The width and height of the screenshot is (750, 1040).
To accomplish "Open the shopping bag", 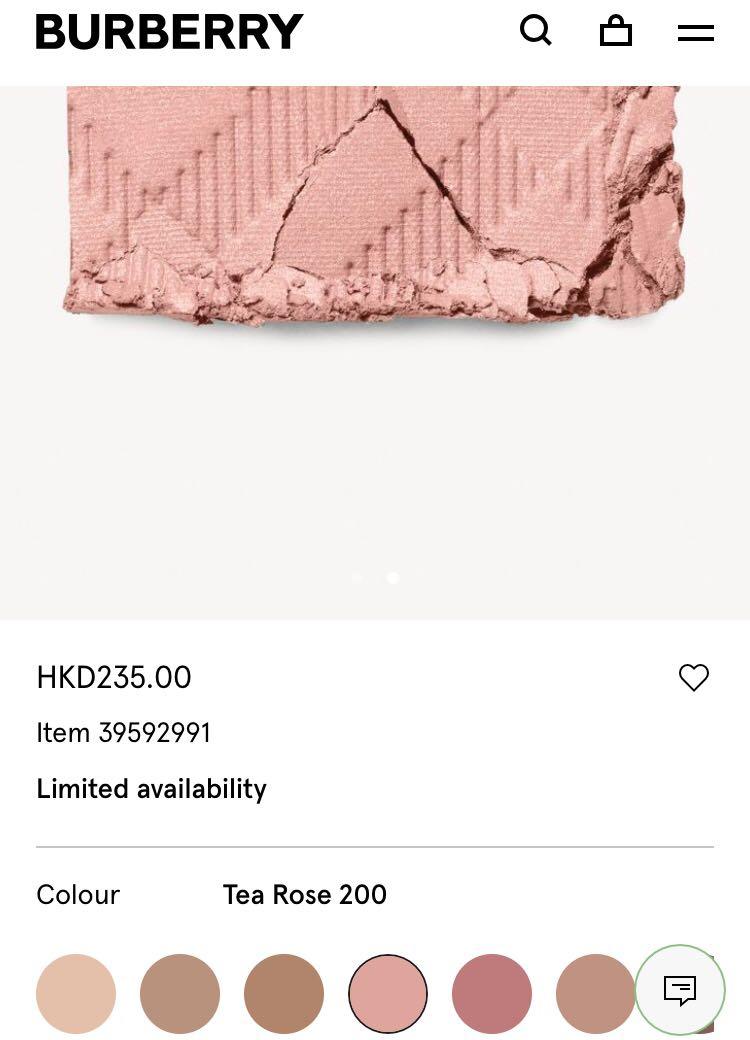I will pos(616,31).
